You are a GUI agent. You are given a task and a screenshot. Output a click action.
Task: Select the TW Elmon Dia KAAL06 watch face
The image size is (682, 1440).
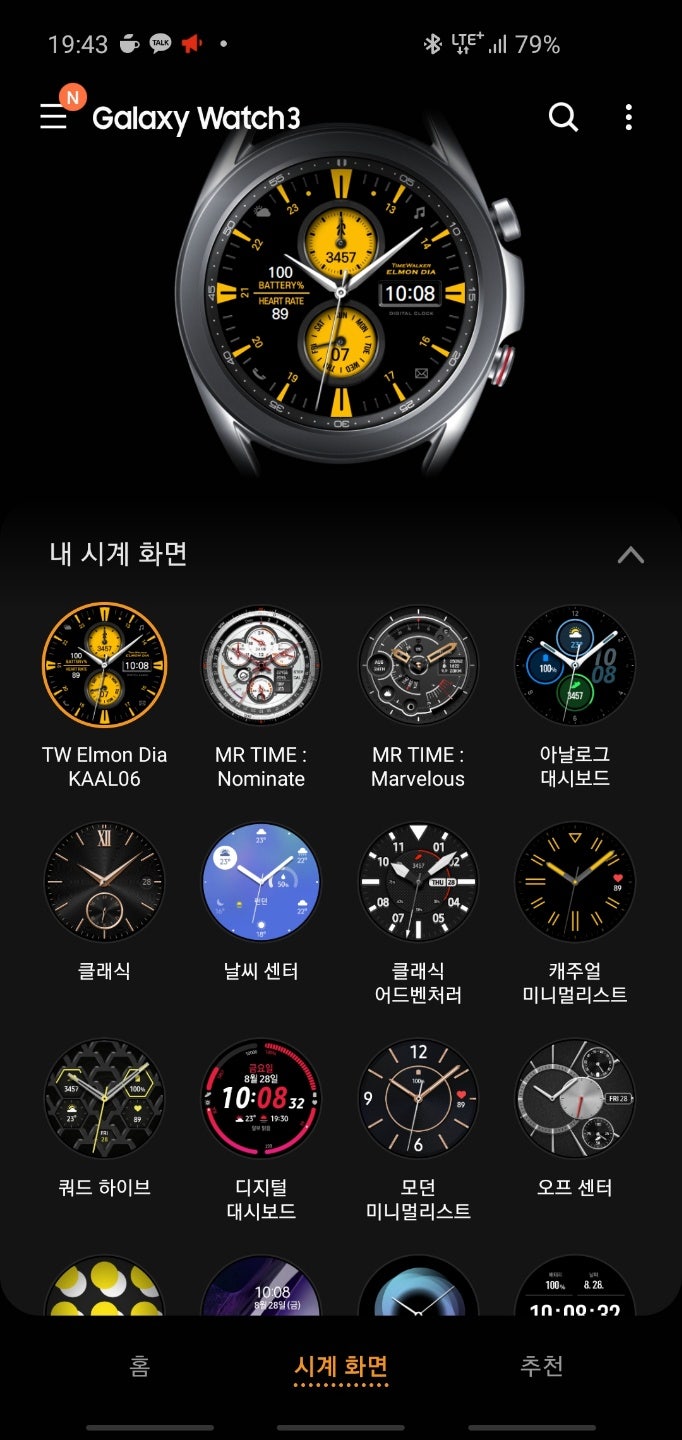click(104, 665)
